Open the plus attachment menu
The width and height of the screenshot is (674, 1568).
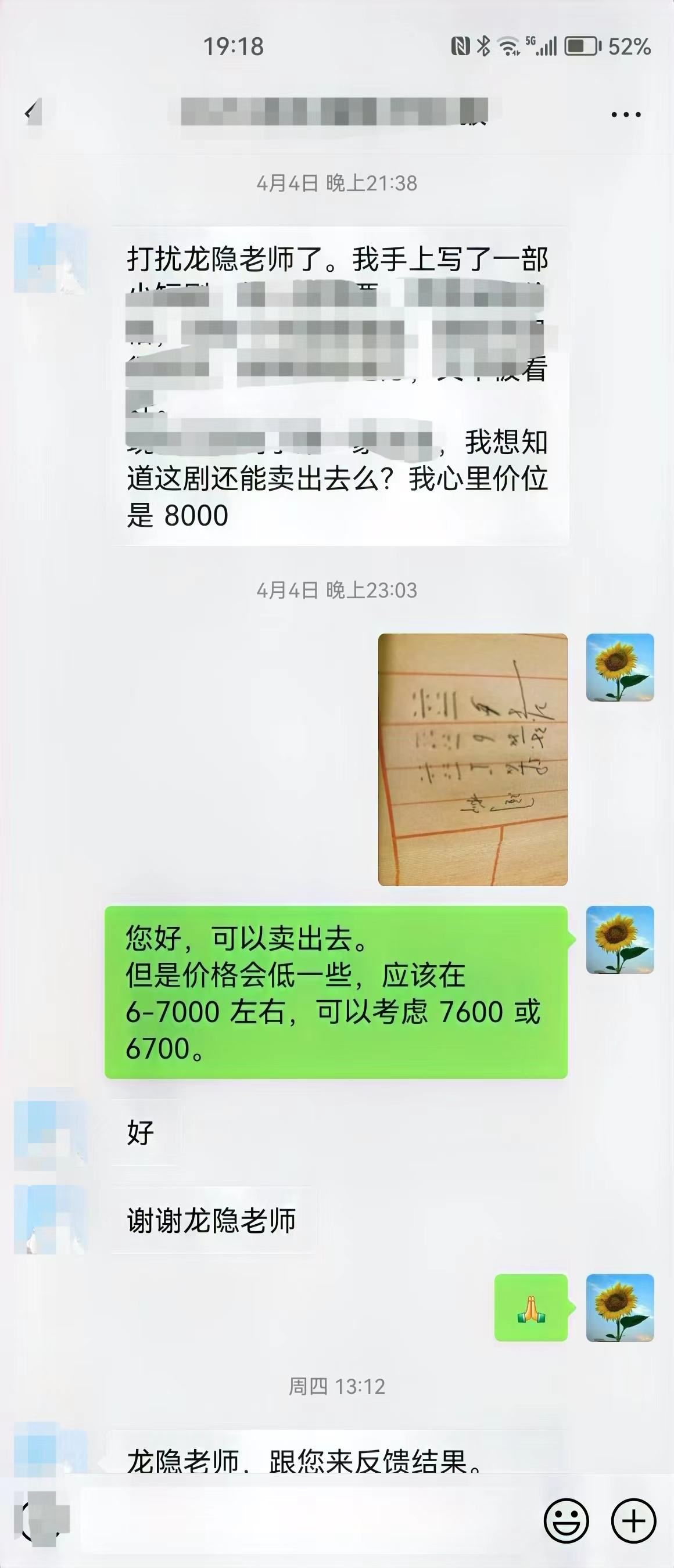(633, 1521)
